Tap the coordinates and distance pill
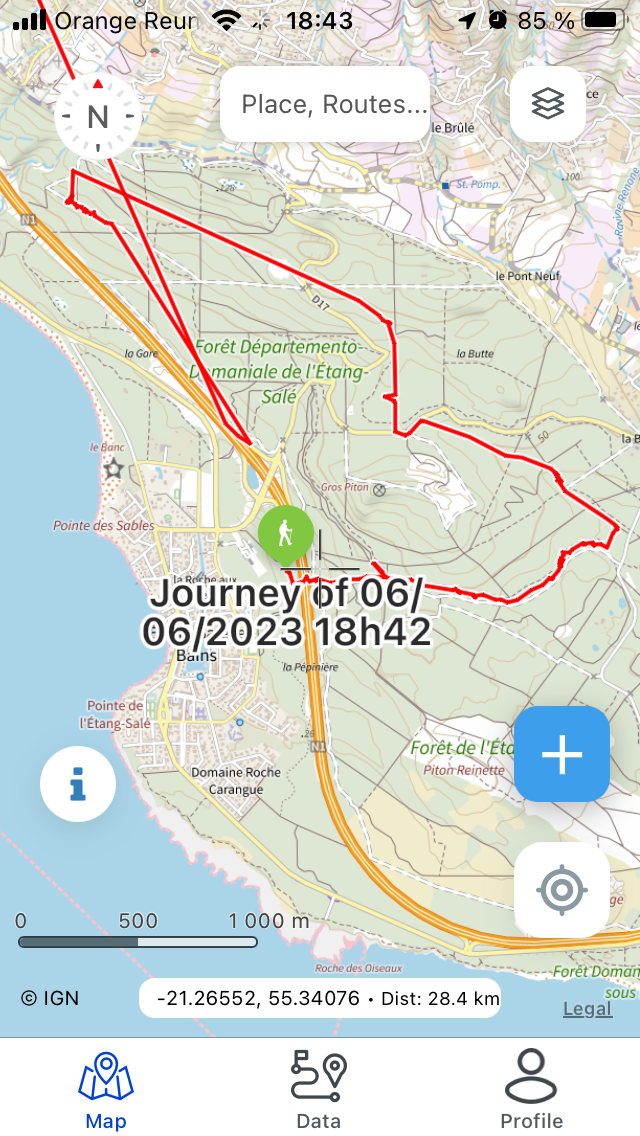The height and width of the screenshot is (1136, 640). point(320,998)
